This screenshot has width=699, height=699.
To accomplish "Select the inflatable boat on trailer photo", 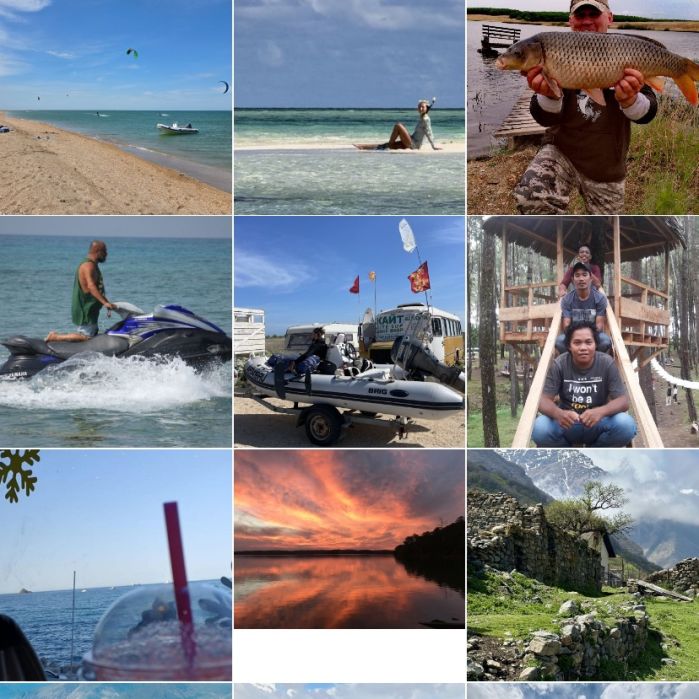I will (349, 332).
